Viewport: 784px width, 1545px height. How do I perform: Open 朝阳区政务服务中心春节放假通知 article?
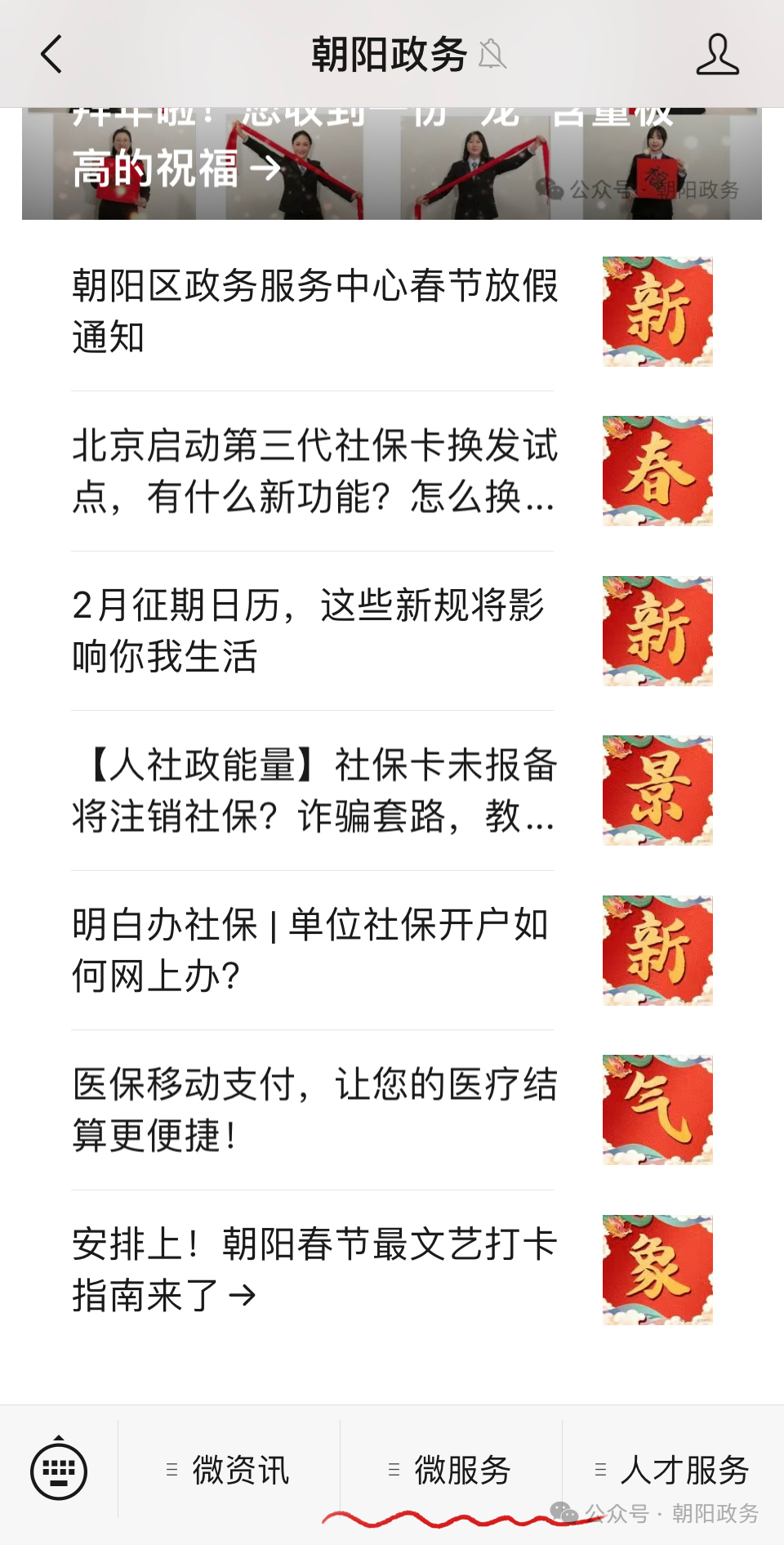coord(314,311)
